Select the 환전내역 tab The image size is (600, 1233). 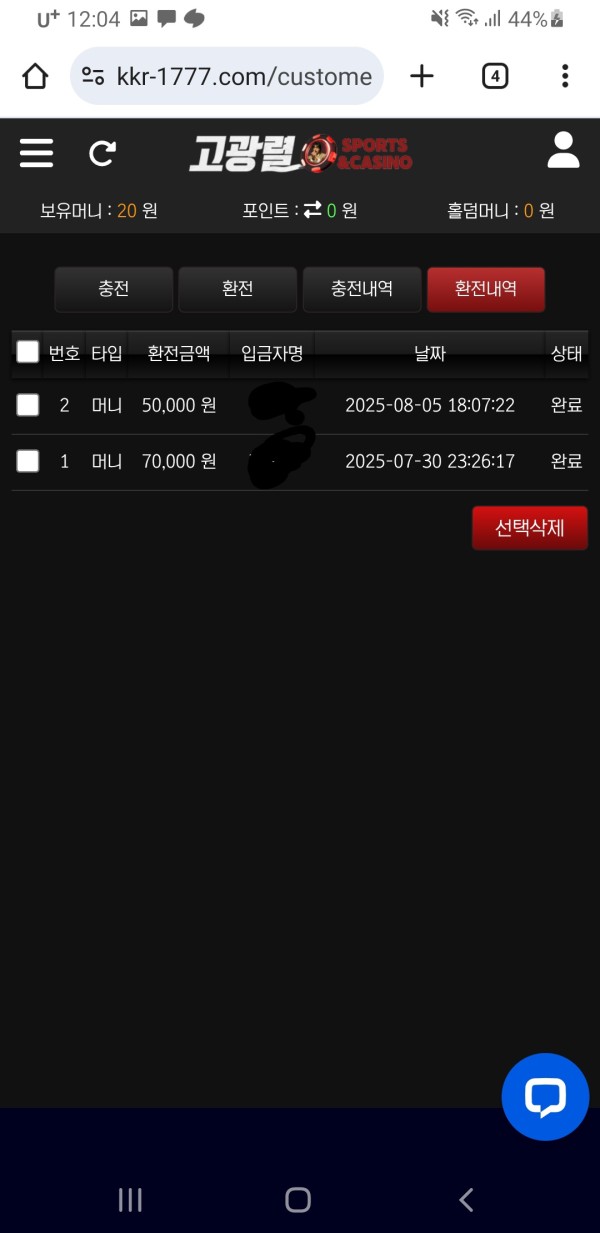pos(485,289)
